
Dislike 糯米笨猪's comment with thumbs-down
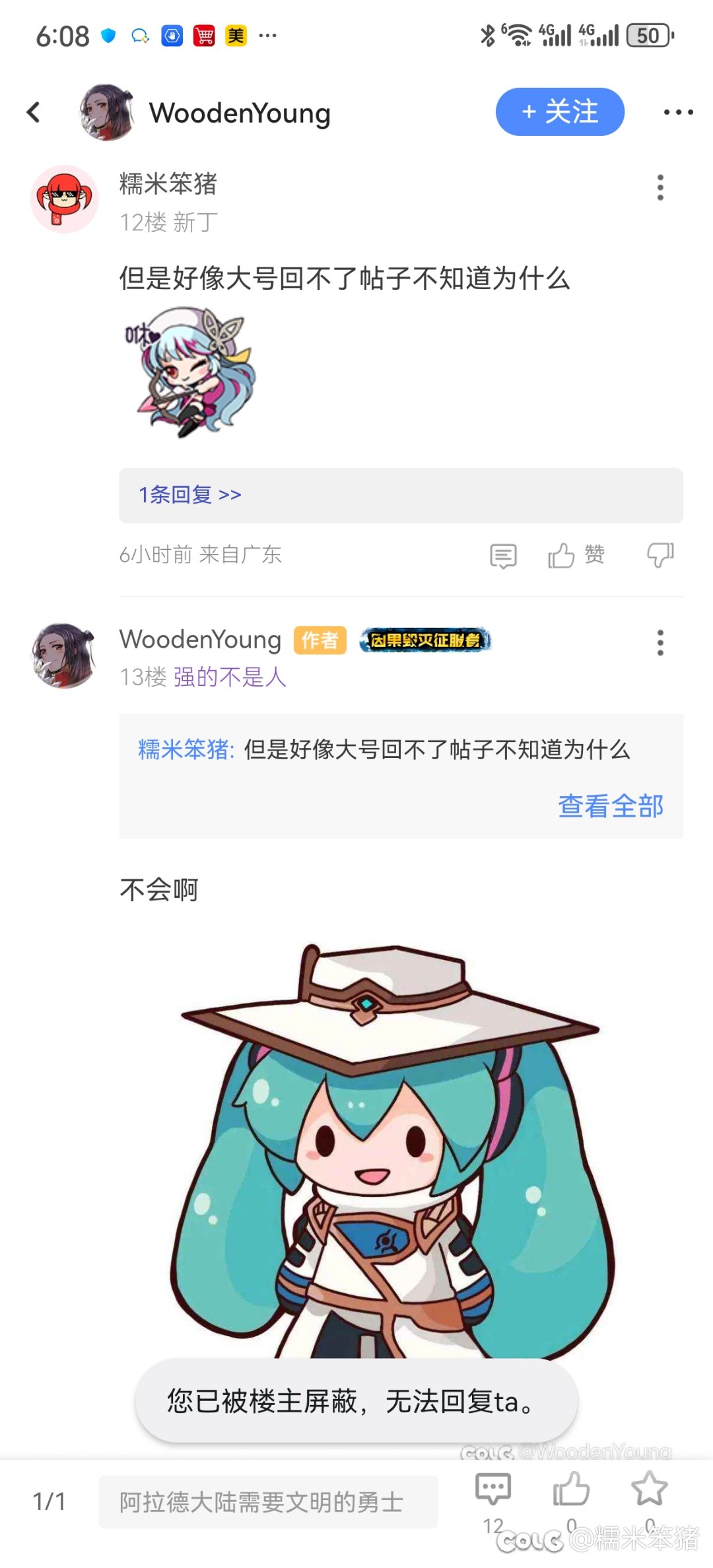coord(660,555)
